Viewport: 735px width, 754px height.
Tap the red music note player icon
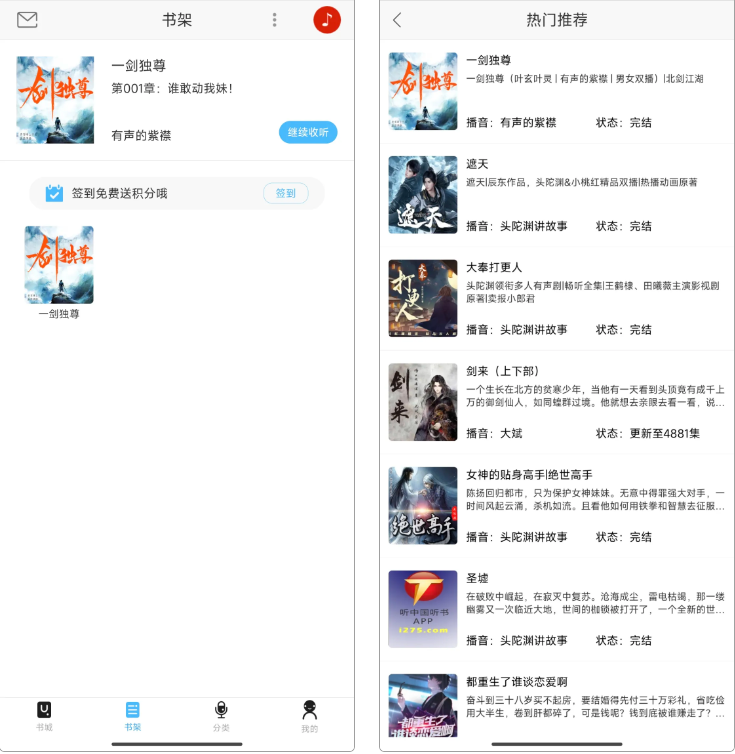point(327,20)
